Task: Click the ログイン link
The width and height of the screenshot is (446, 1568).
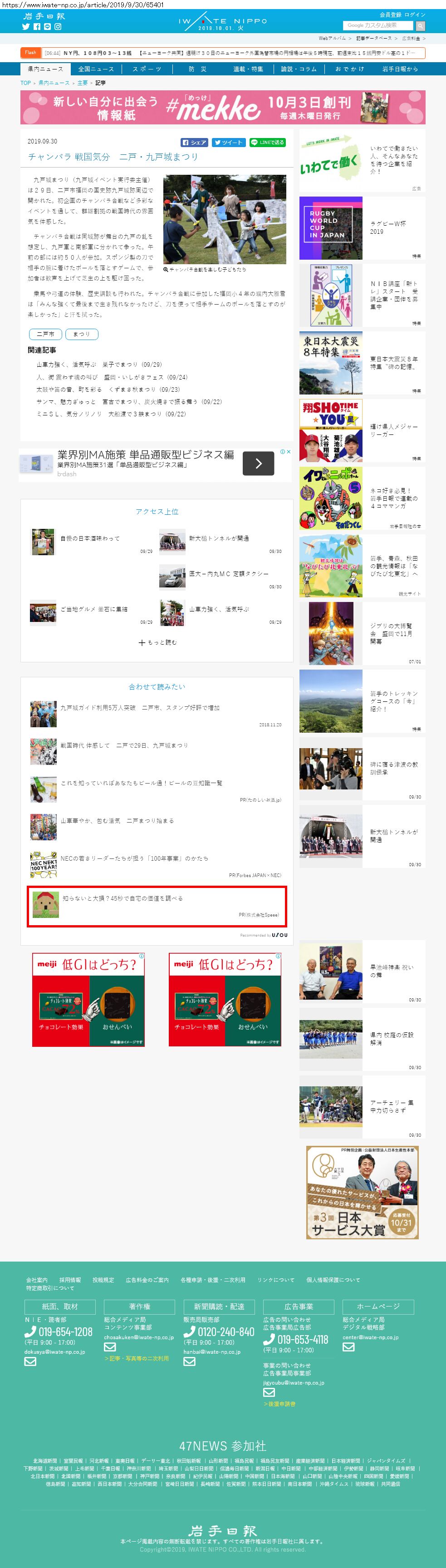Action: tap(415, 15)
